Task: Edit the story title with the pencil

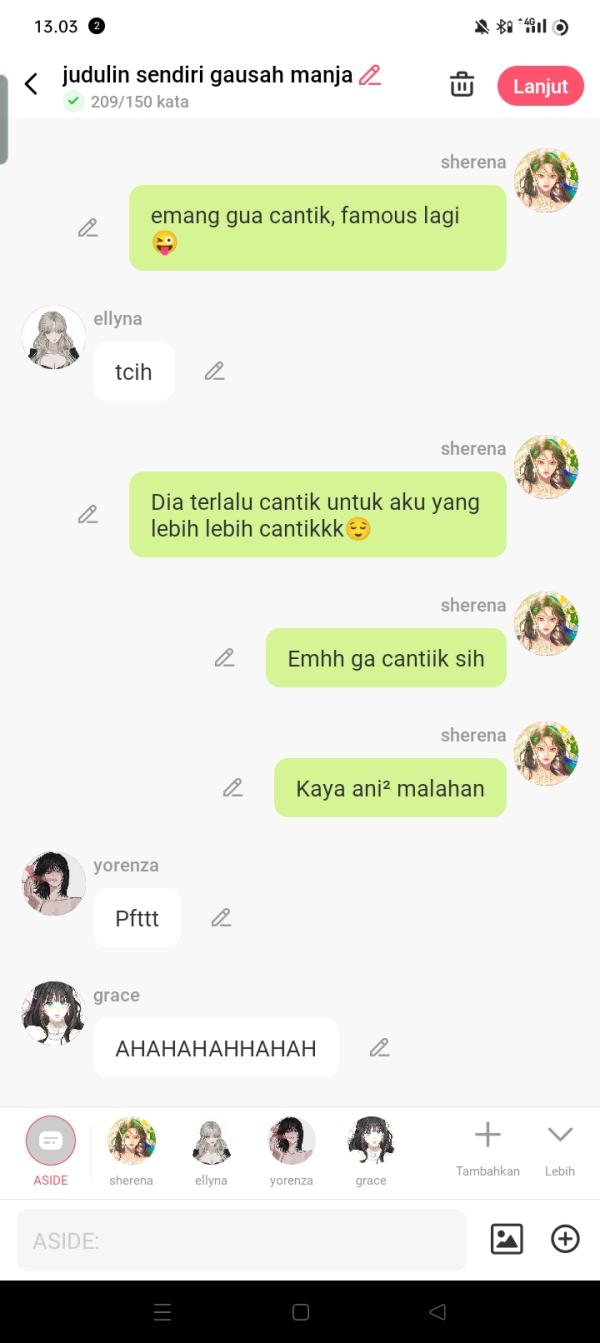Action: (x=370, y=75)
